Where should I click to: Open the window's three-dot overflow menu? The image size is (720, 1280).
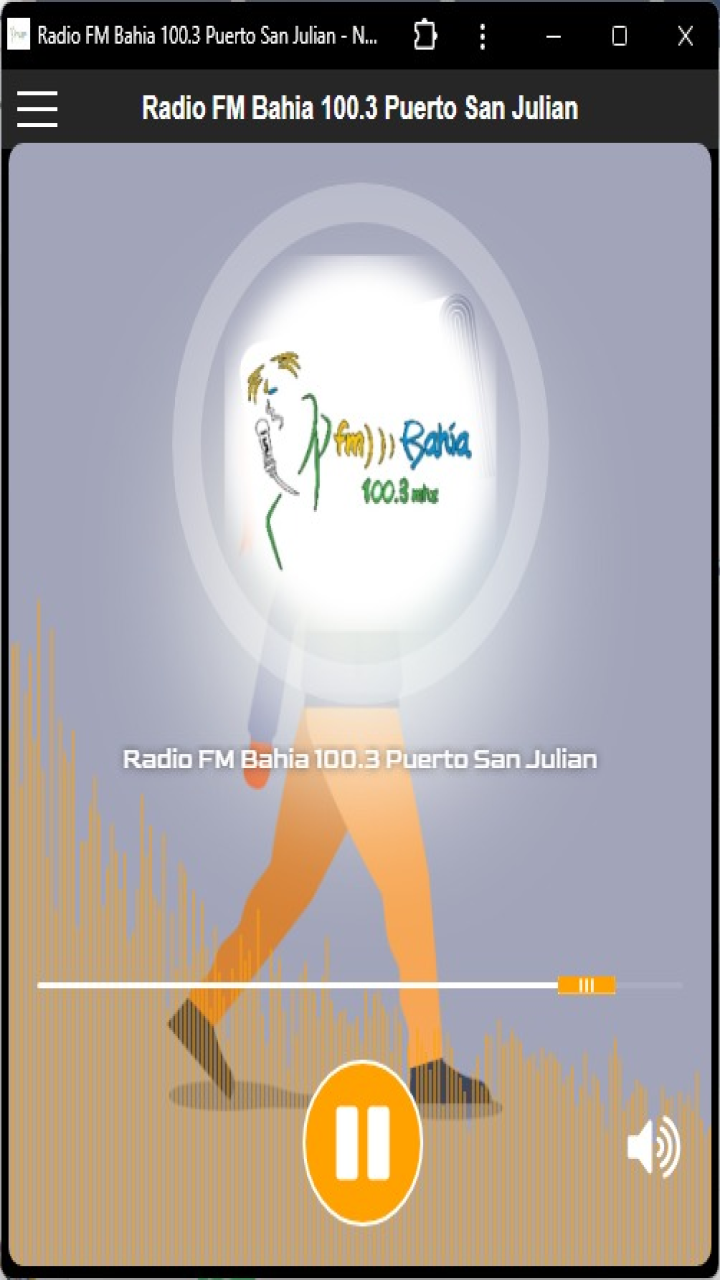click(482, 37)
